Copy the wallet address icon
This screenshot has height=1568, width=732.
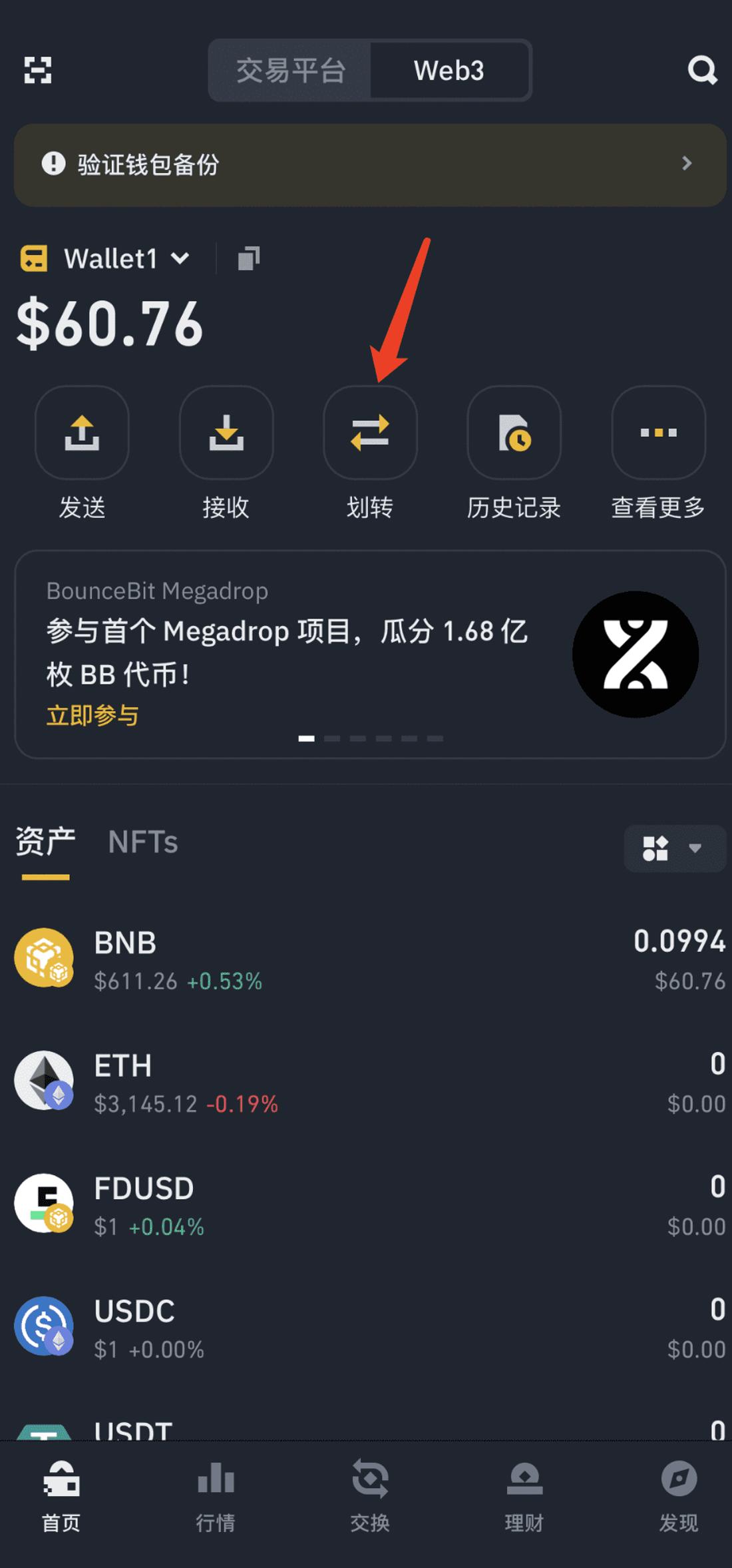pyautogui.click(x=249, y=258)
